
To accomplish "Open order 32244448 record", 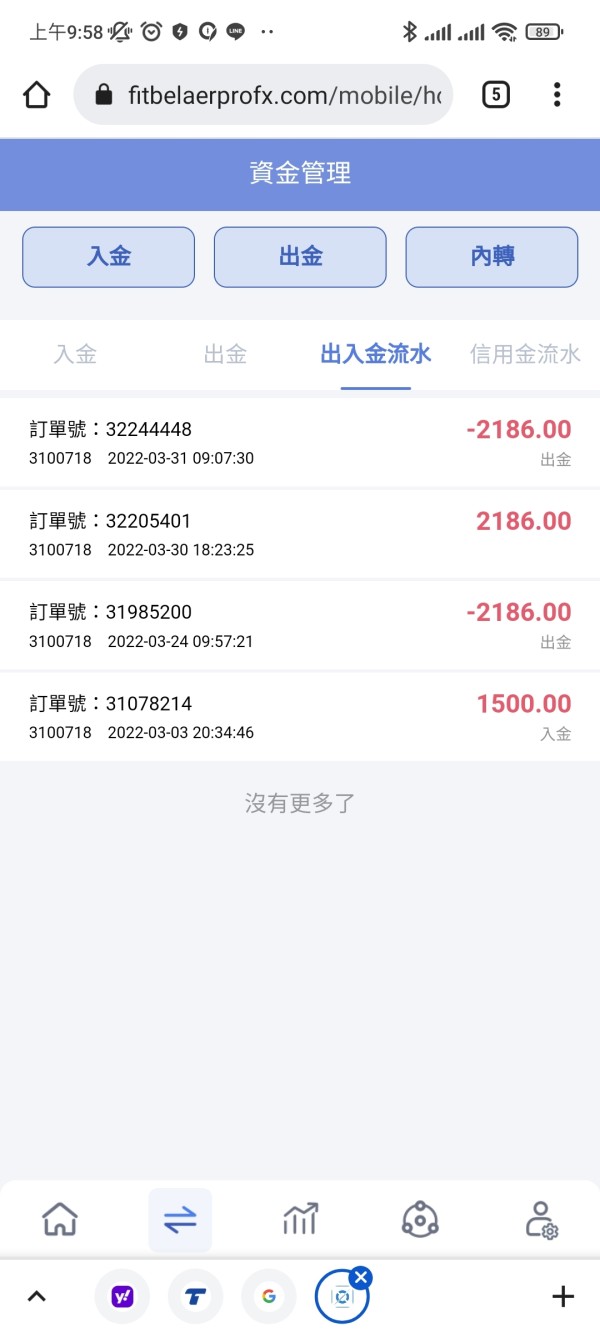I will point(300,443).
